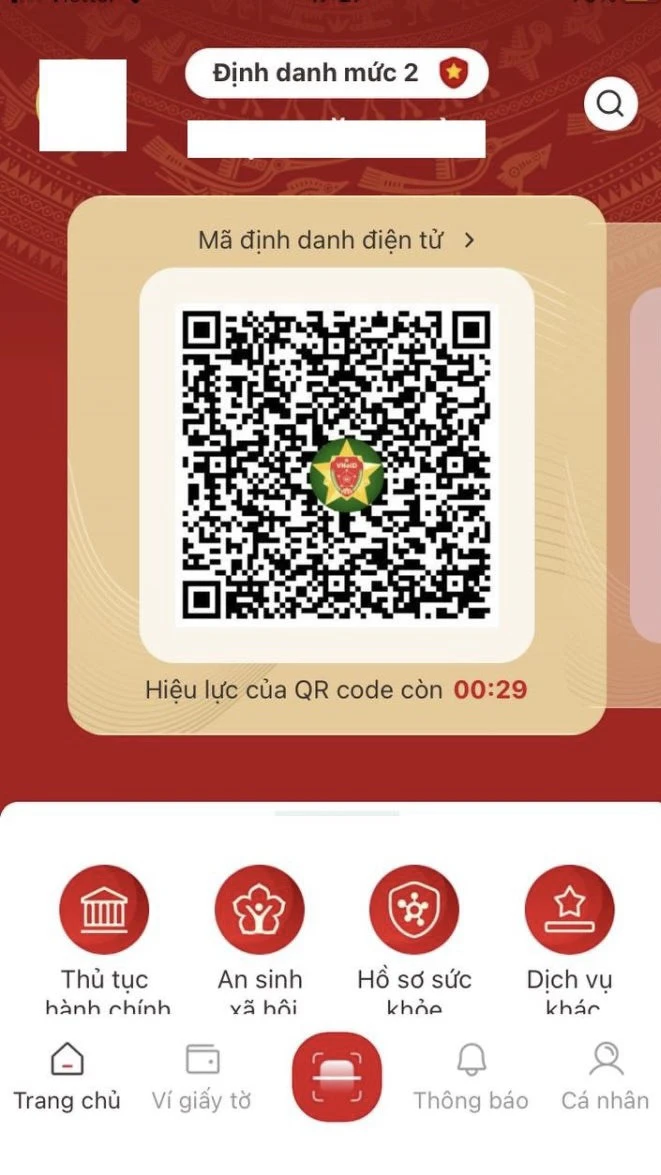Open the search icon
Screen dimensions: 661x1175
tap(610, 103)
